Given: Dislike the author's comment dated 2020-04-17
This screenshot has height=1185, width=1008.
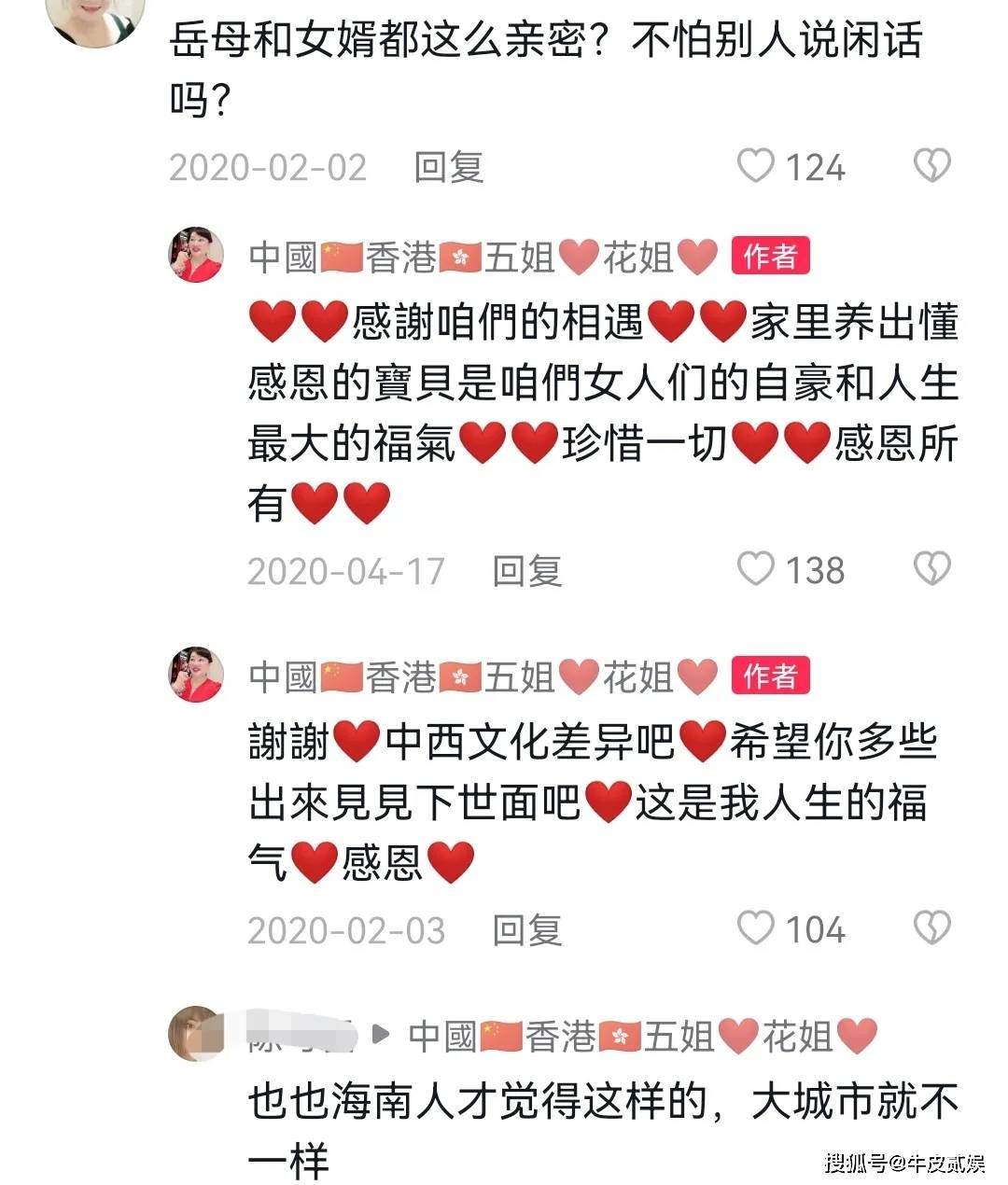Looking at the screenshot, I should coord(931,569).
